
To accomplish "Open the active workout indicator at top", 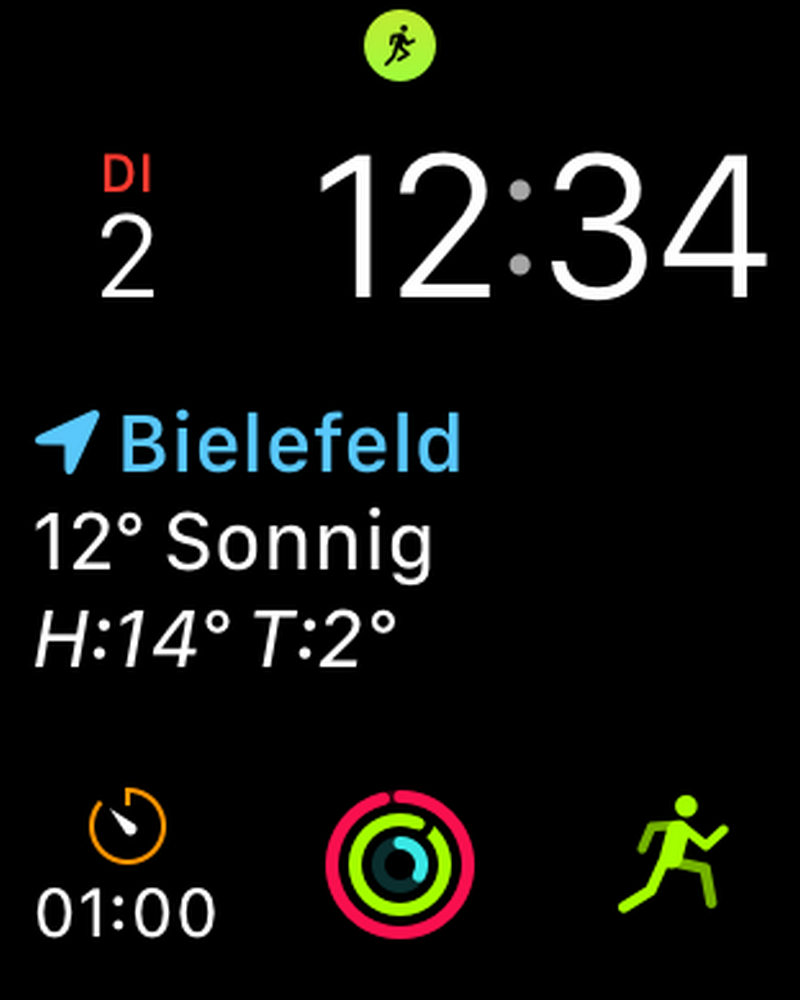I will 399,44.
